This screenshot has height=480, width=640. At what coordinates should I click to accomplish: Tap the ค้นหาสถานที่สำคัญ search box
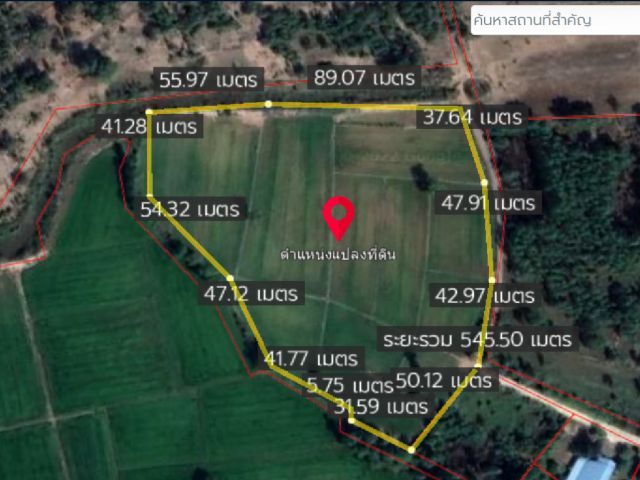coord(555,19)
